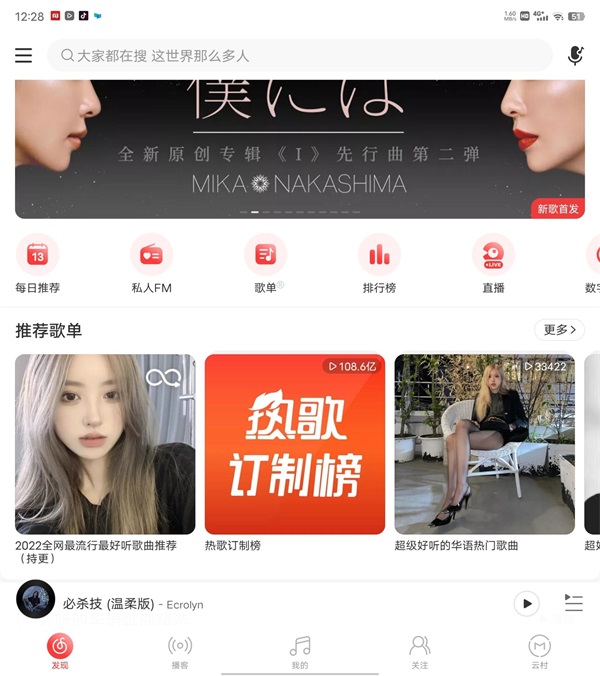The image size is (600, 676).
Task: Open playlist 超级好听的华语热门歌曲
Action: click(x=484, y=444)
